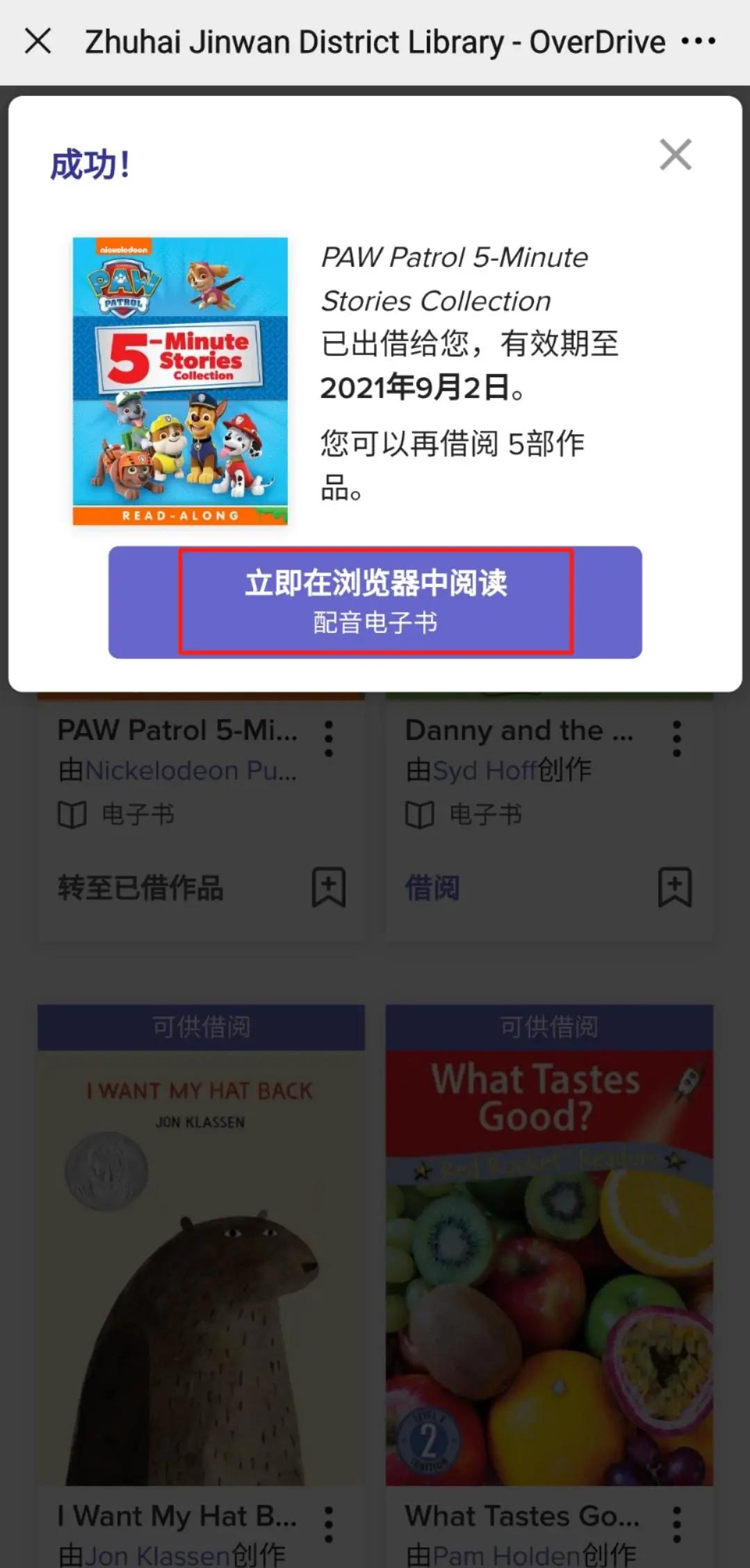The height and width of the screenshot is (1568, 750).
Task: Click 立即在浏览器中阅读 to read the ebook
Action: (375, 602)
